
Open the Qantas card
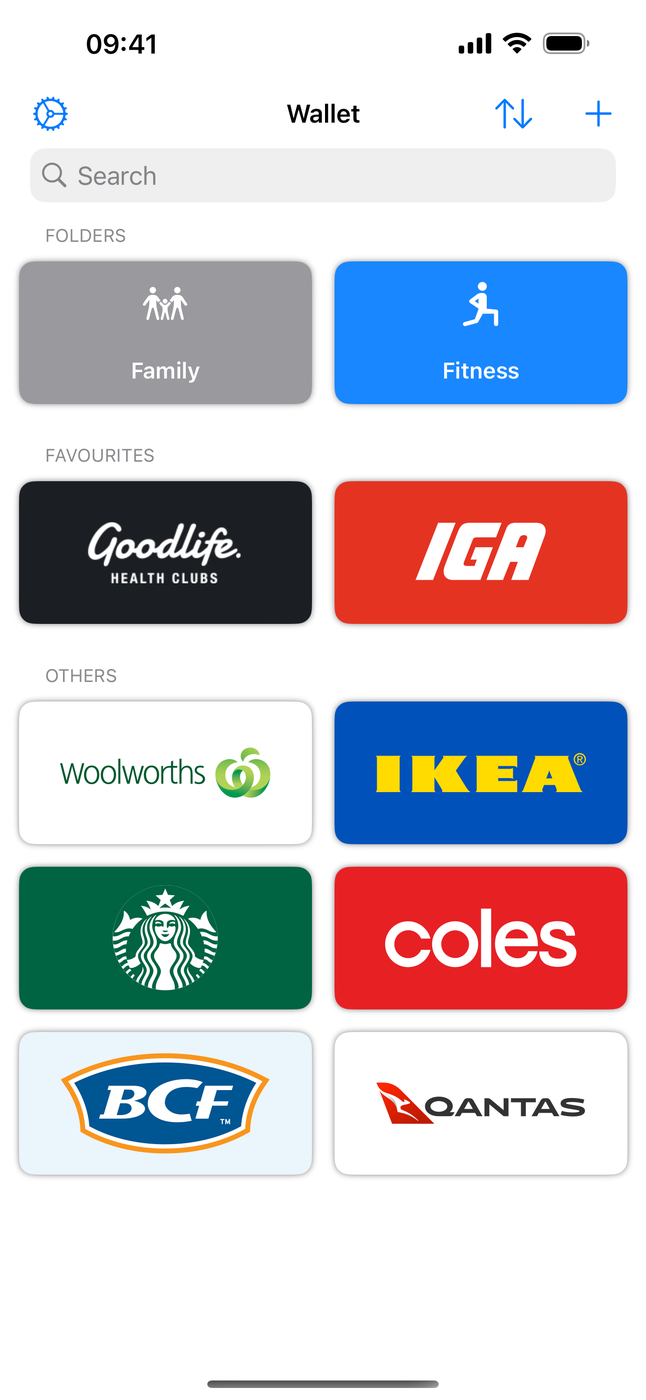(481, 1104)
